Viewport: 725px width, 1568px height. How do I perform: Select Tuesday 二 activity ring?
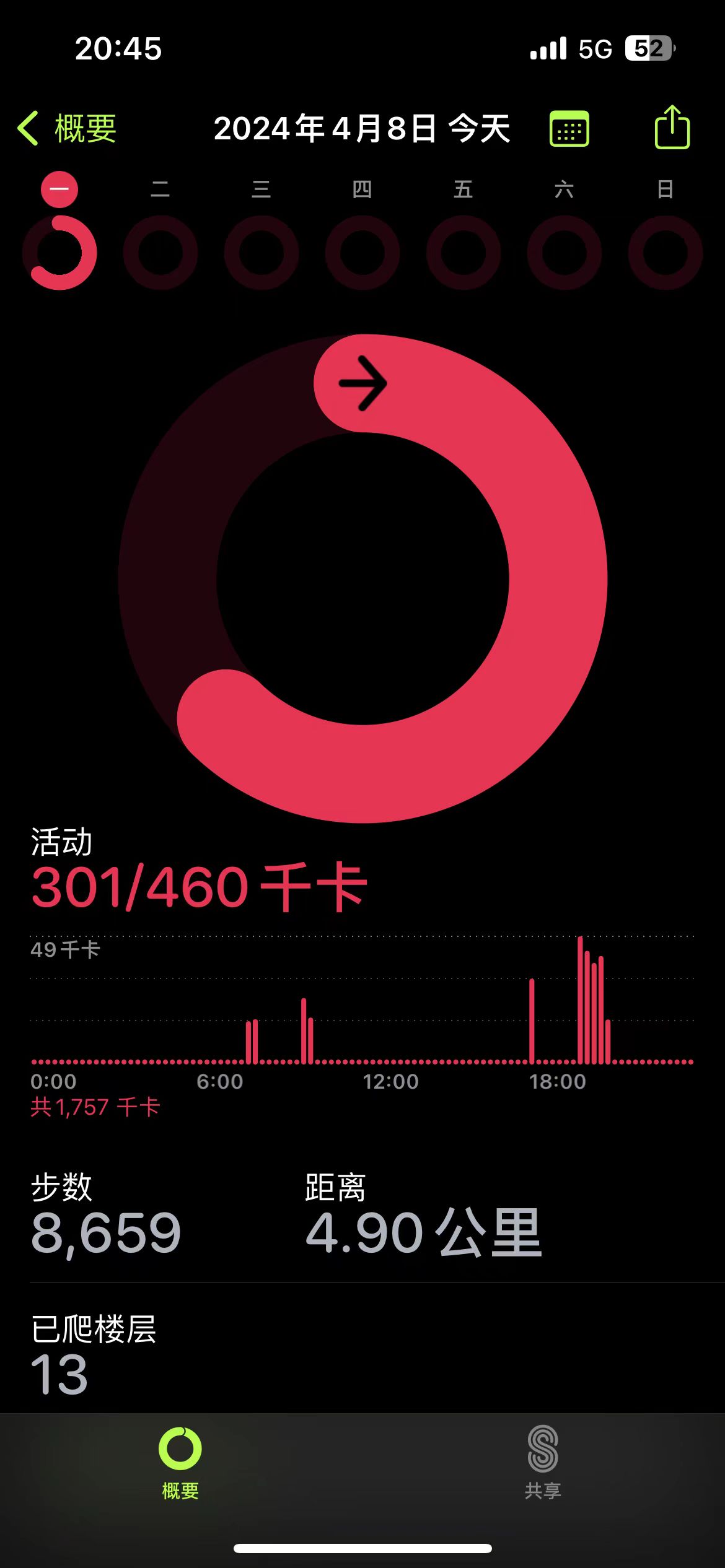pos(160,252)
